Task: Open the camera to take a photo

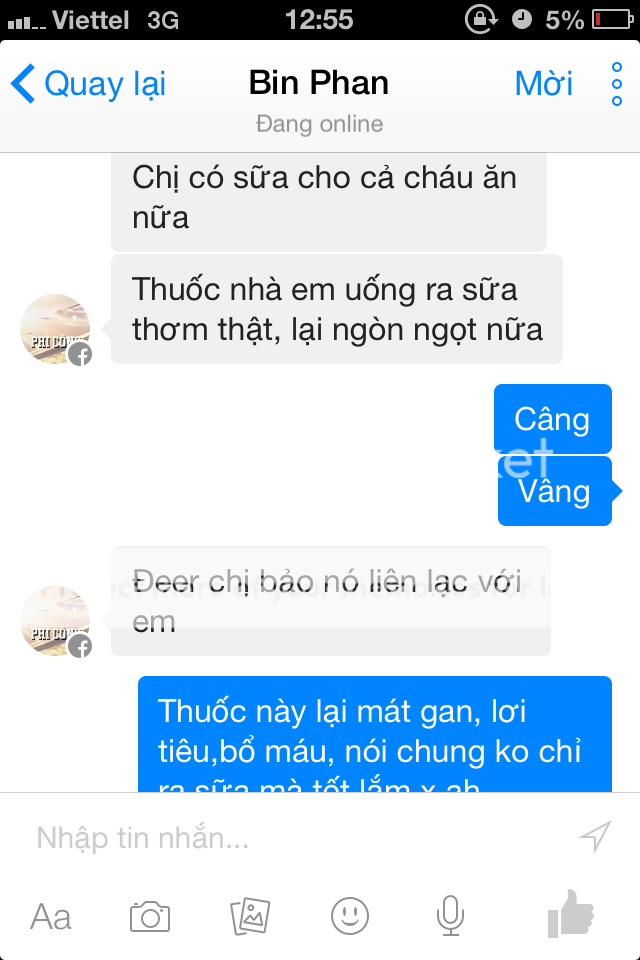Action: click(x=150, y=915)
